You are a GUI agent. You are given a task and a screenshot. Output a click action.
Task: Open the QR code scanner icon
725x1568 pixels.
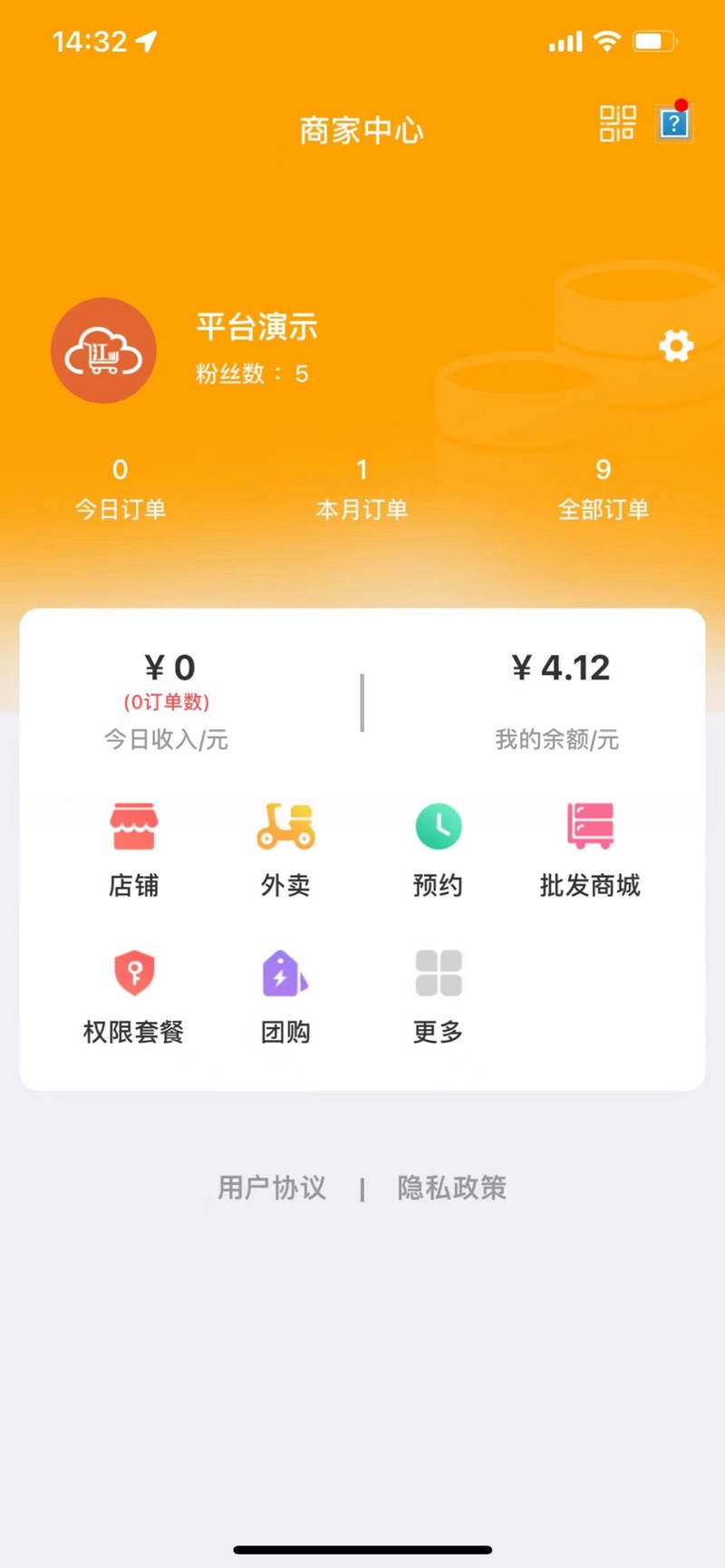pos(617,123)
